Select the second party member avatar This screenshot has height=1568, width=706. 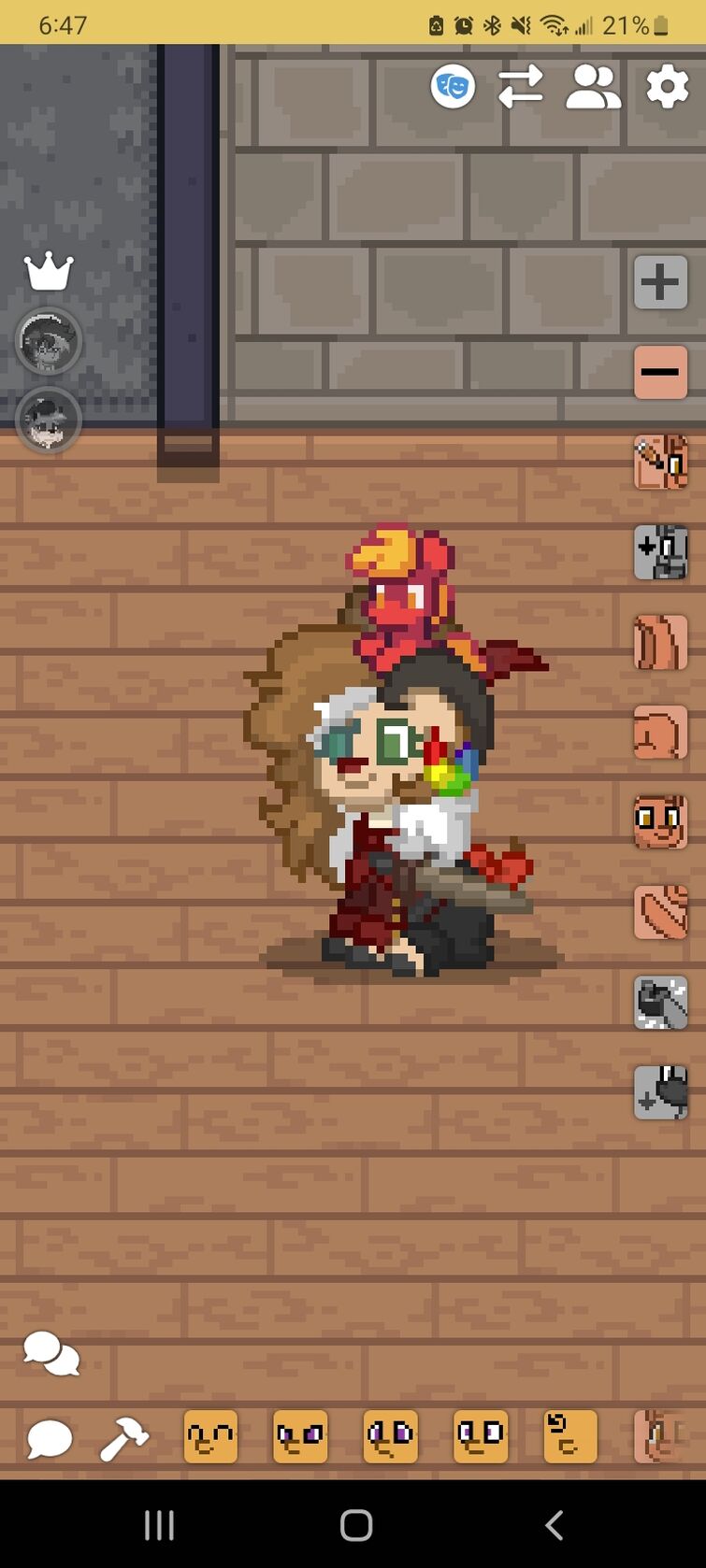coord(49,421)
